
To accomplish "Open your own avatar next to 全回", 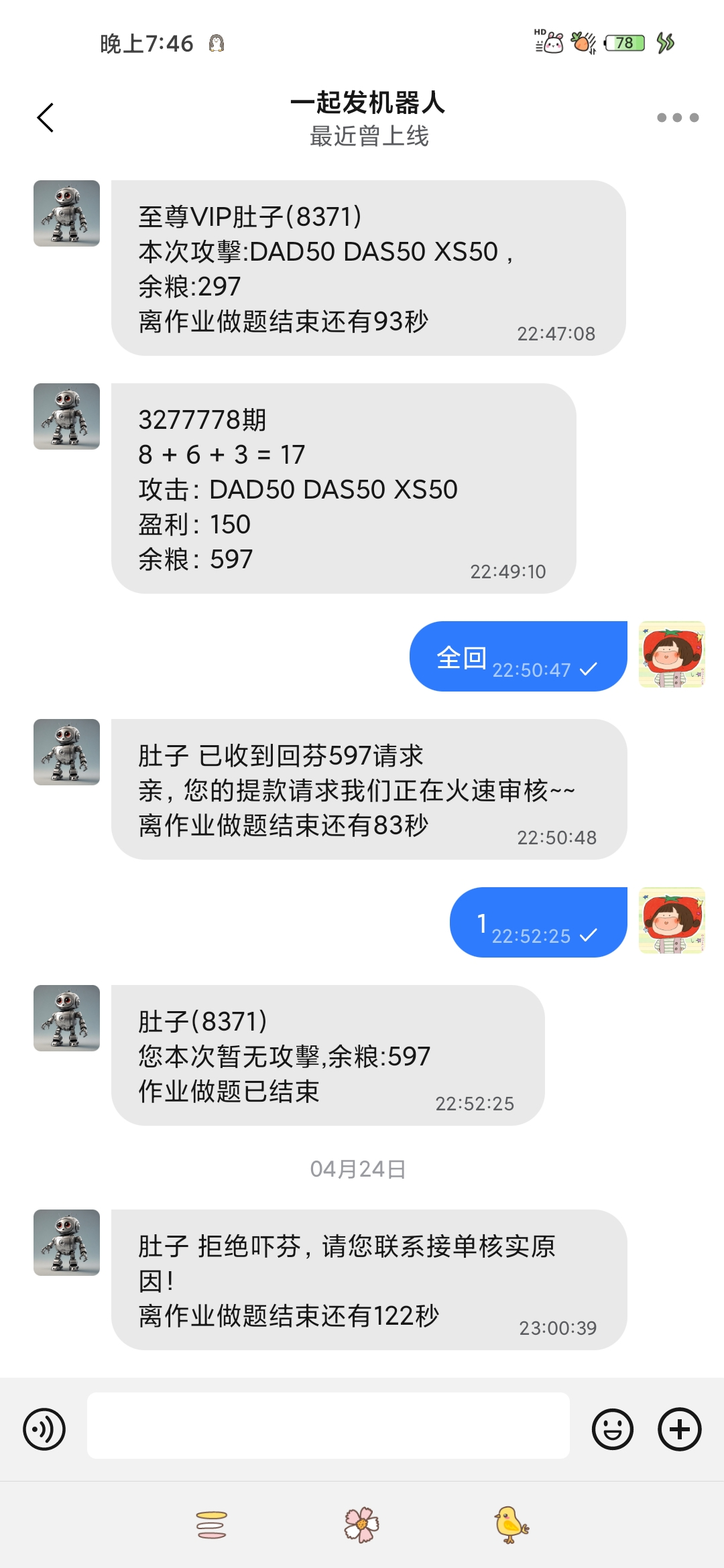I will point(672,655).
